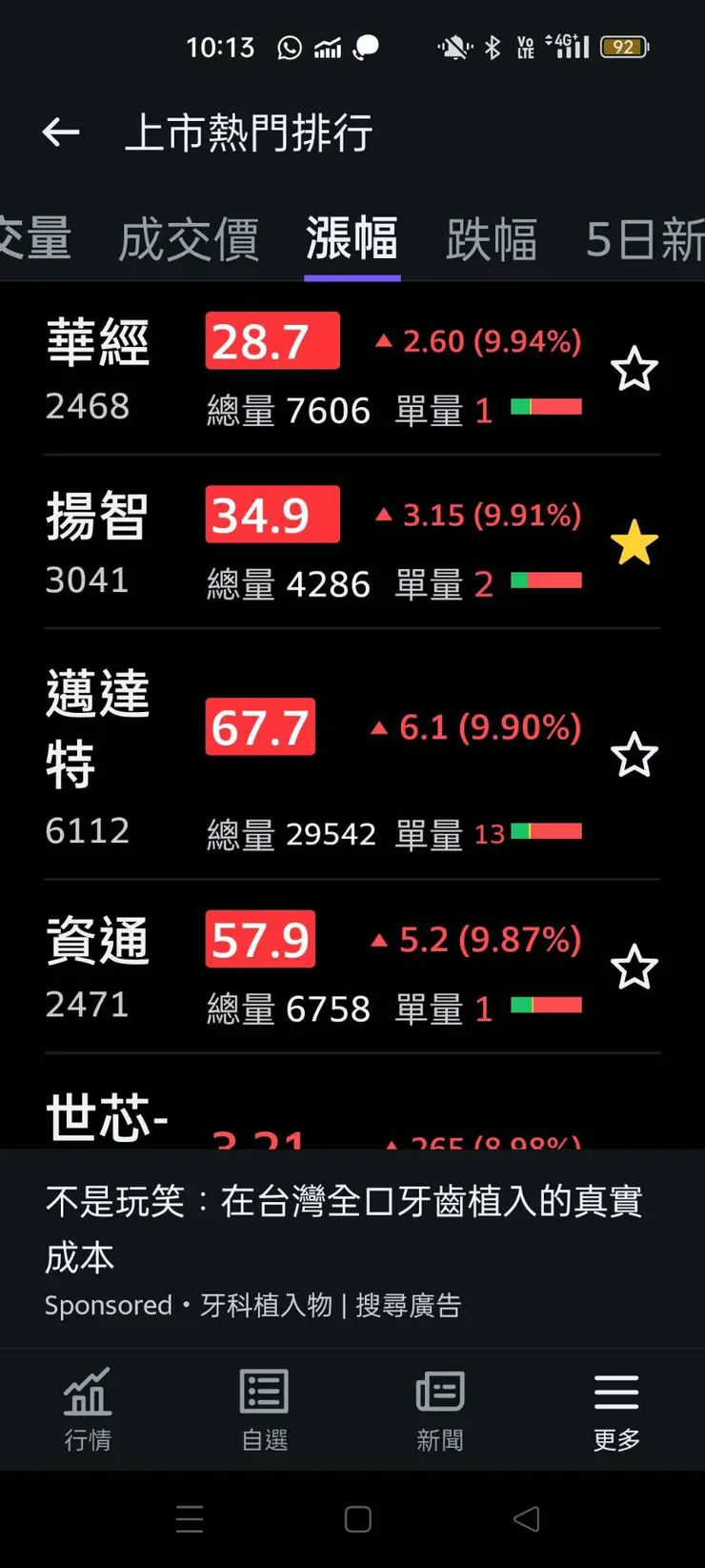Select the 漲幅 tab
The height and width of the screenshot is (1568, 705).
[x=352, y=238]
